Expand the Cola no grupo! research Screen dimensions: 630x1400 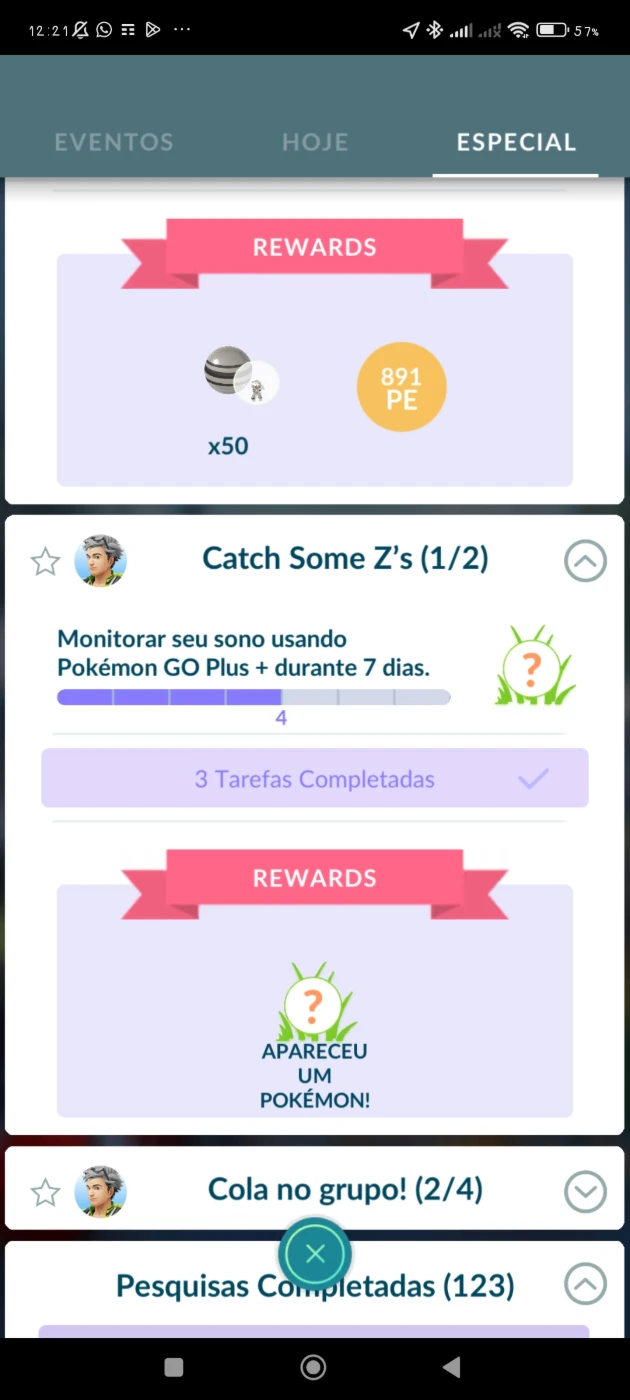(585, 1192)
